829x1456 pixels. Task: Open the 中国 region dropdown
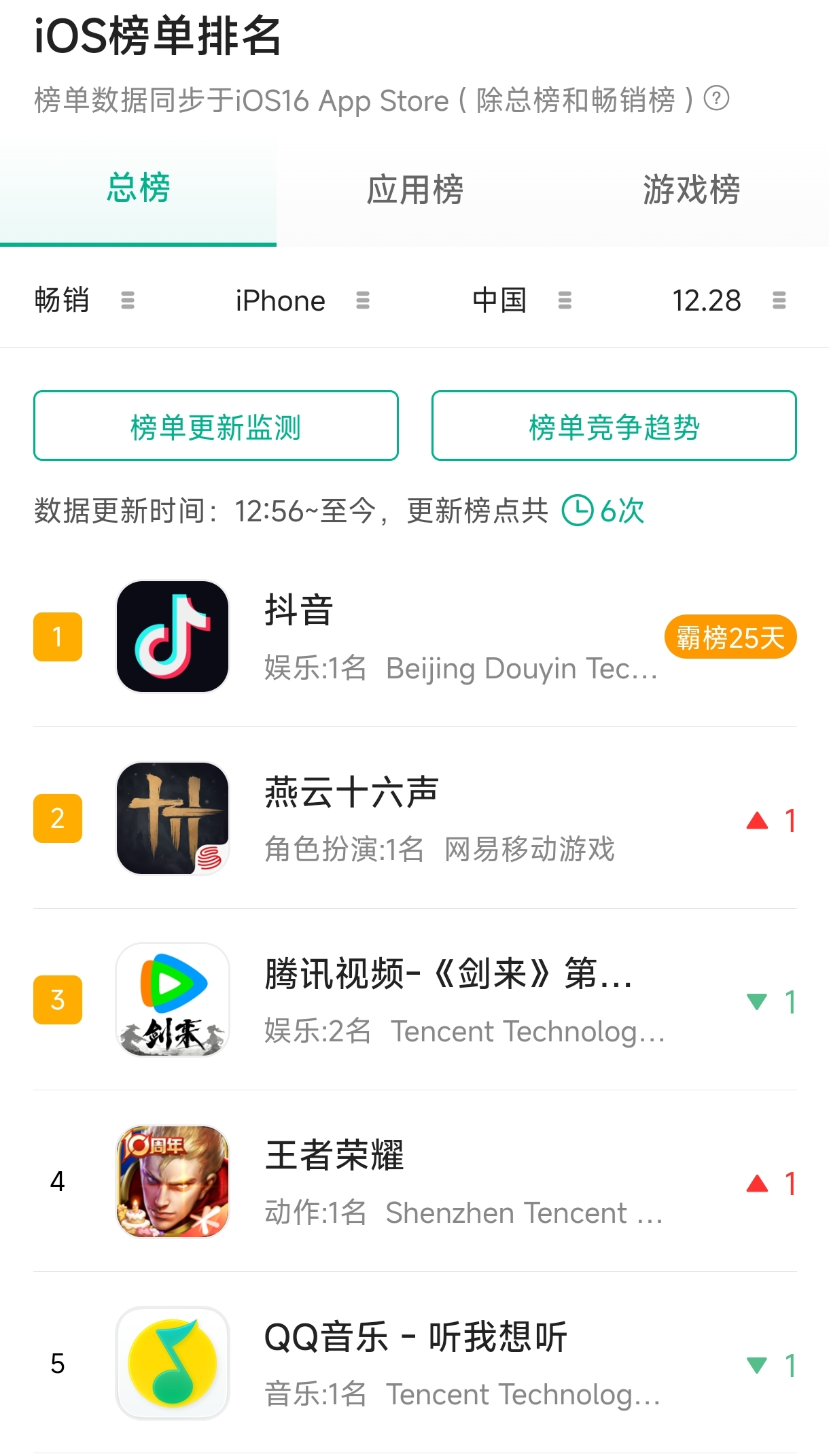point(521,300)
